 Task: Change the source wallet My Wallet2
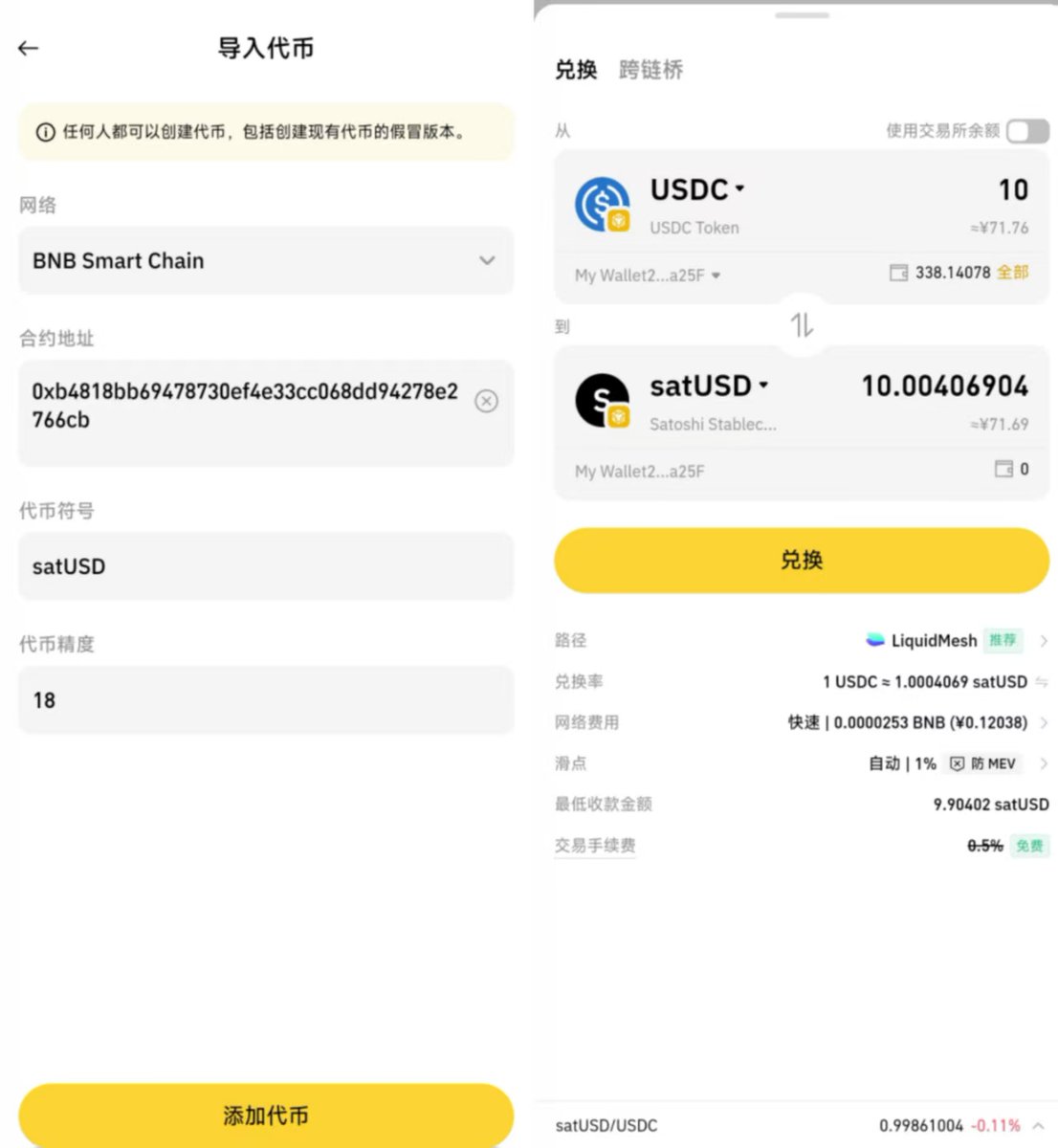coord(647,276)
